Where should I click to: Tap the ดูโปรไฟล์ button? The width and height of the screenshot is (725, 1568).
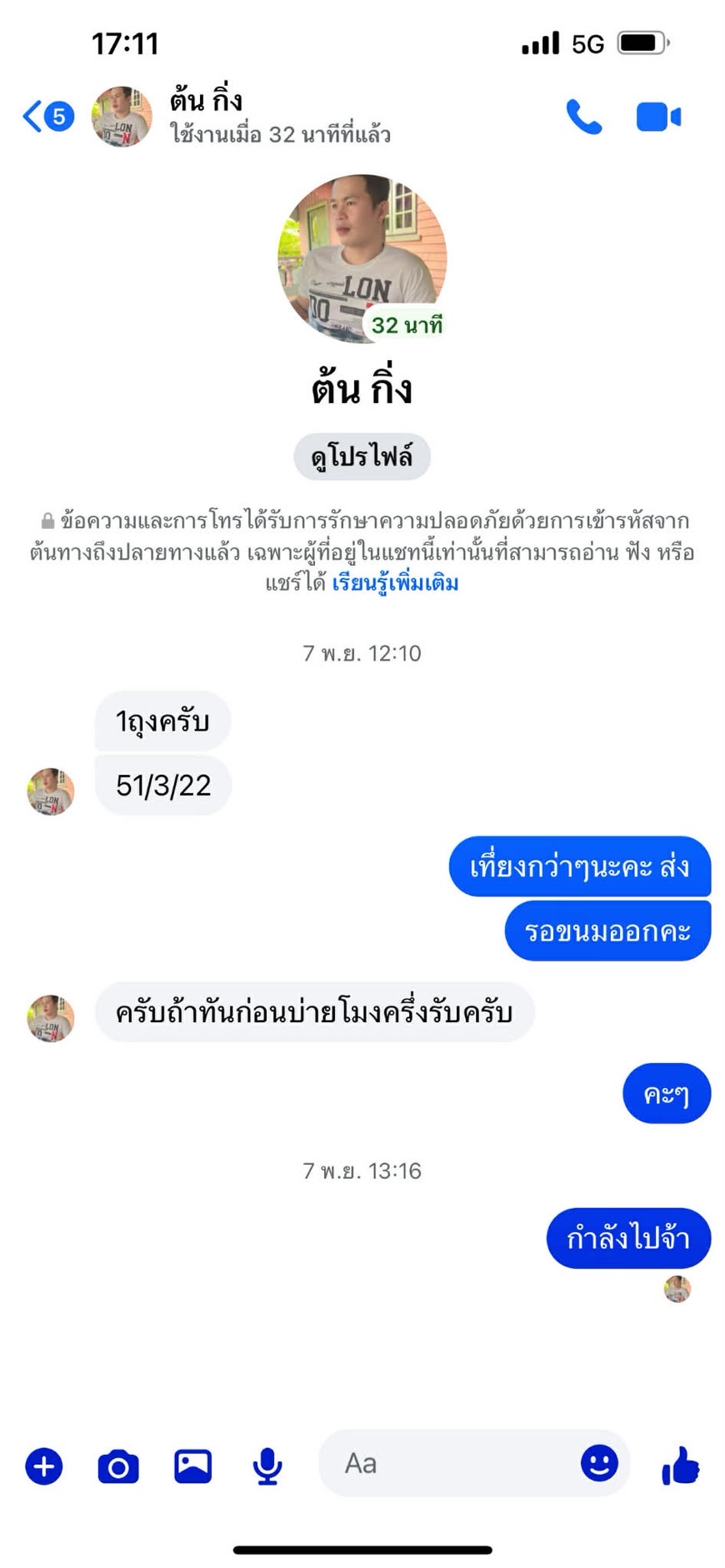tap(362, 457)
